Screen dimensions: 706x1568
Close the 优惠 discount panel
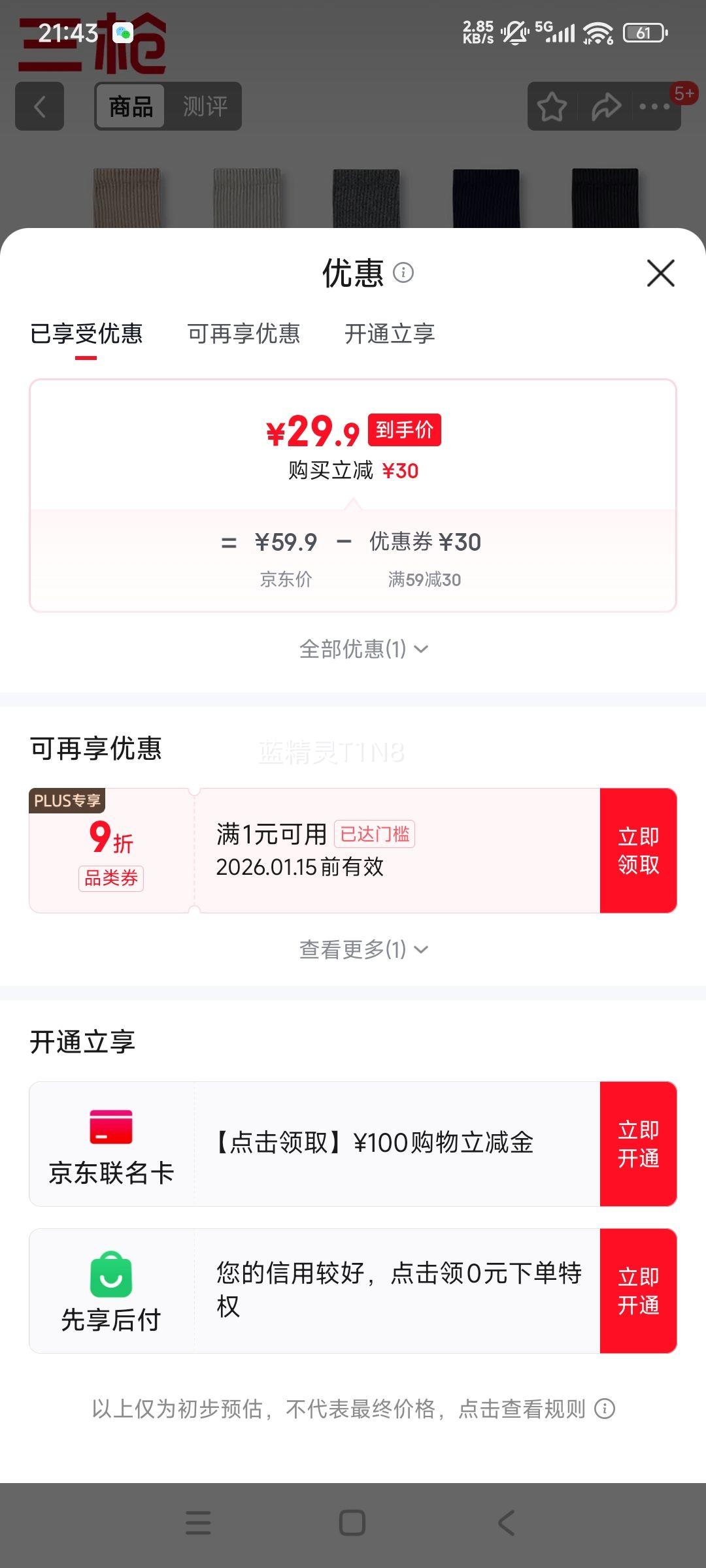(660, 273)
